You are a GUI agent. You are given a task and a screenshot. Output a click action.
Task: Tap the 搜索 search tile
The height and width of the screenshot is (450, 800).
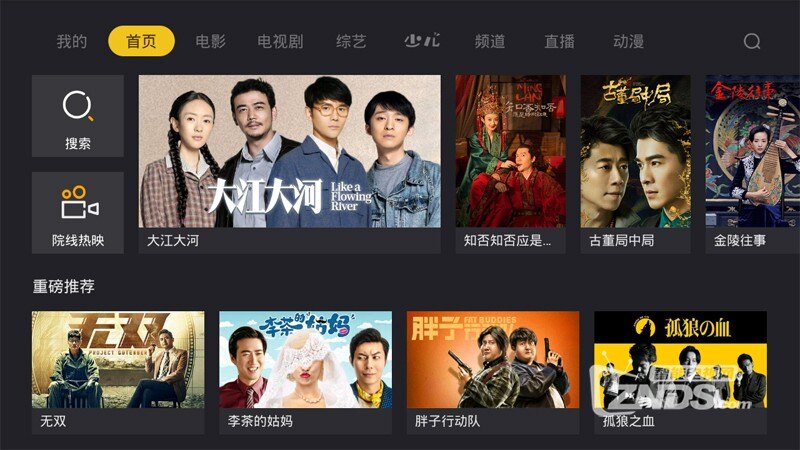tap(78, 116)
